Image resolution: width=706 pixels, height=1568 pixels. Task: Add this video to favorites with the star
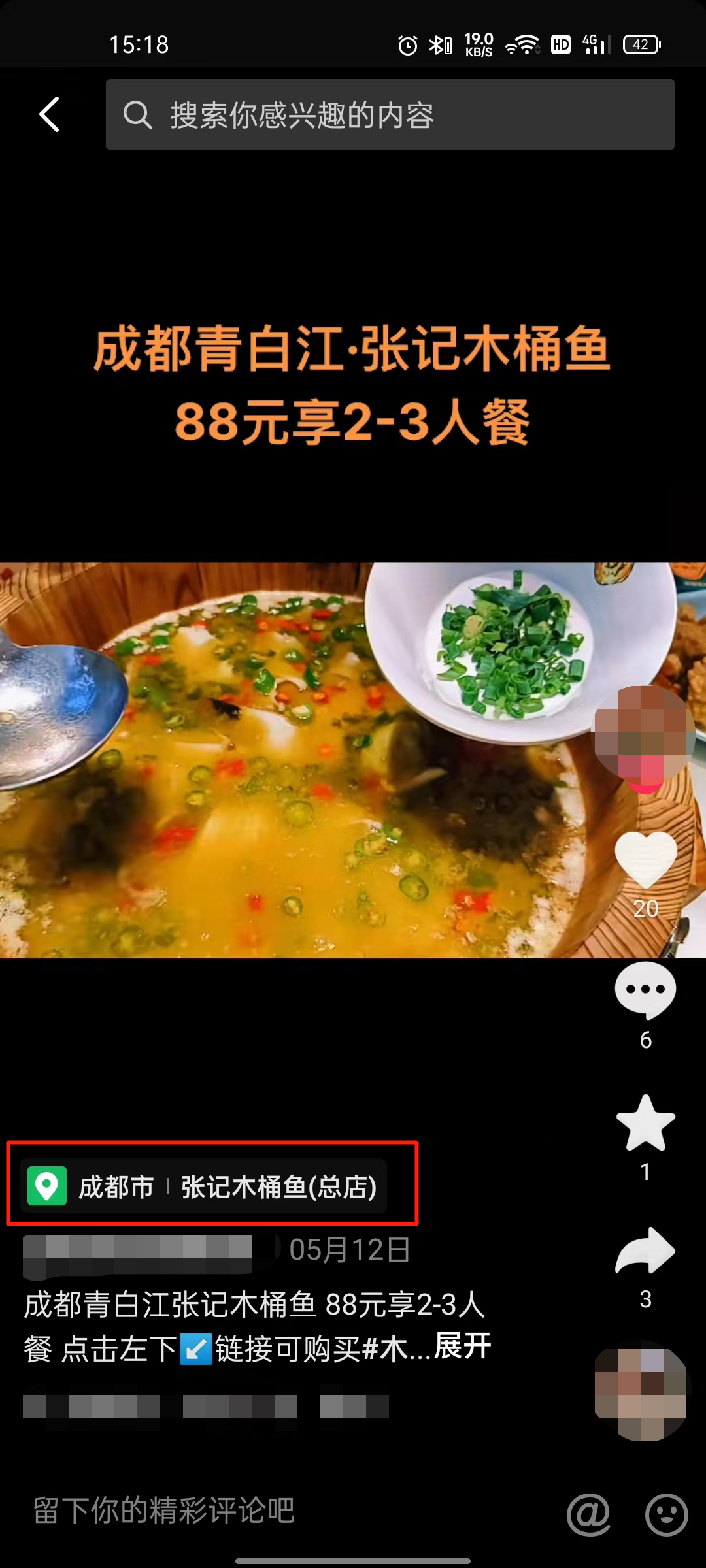[645, 1122]
